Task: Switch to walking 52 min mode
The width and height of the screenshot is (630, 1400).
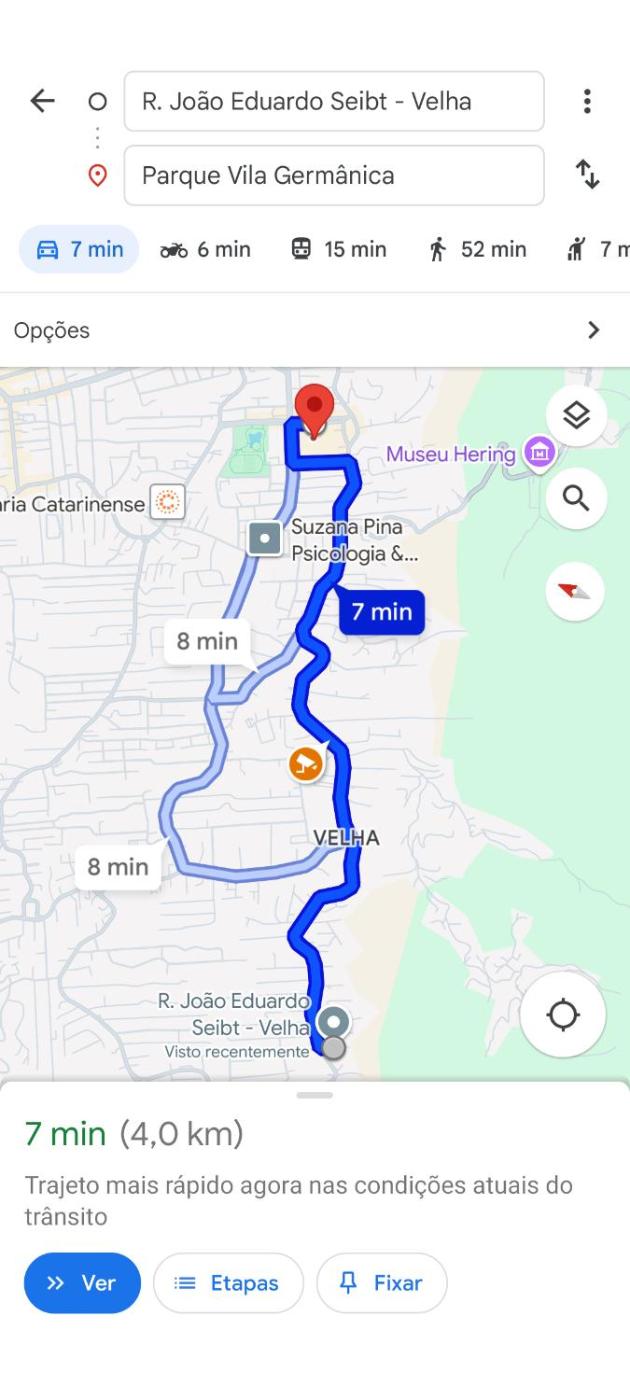Action: 477,249
